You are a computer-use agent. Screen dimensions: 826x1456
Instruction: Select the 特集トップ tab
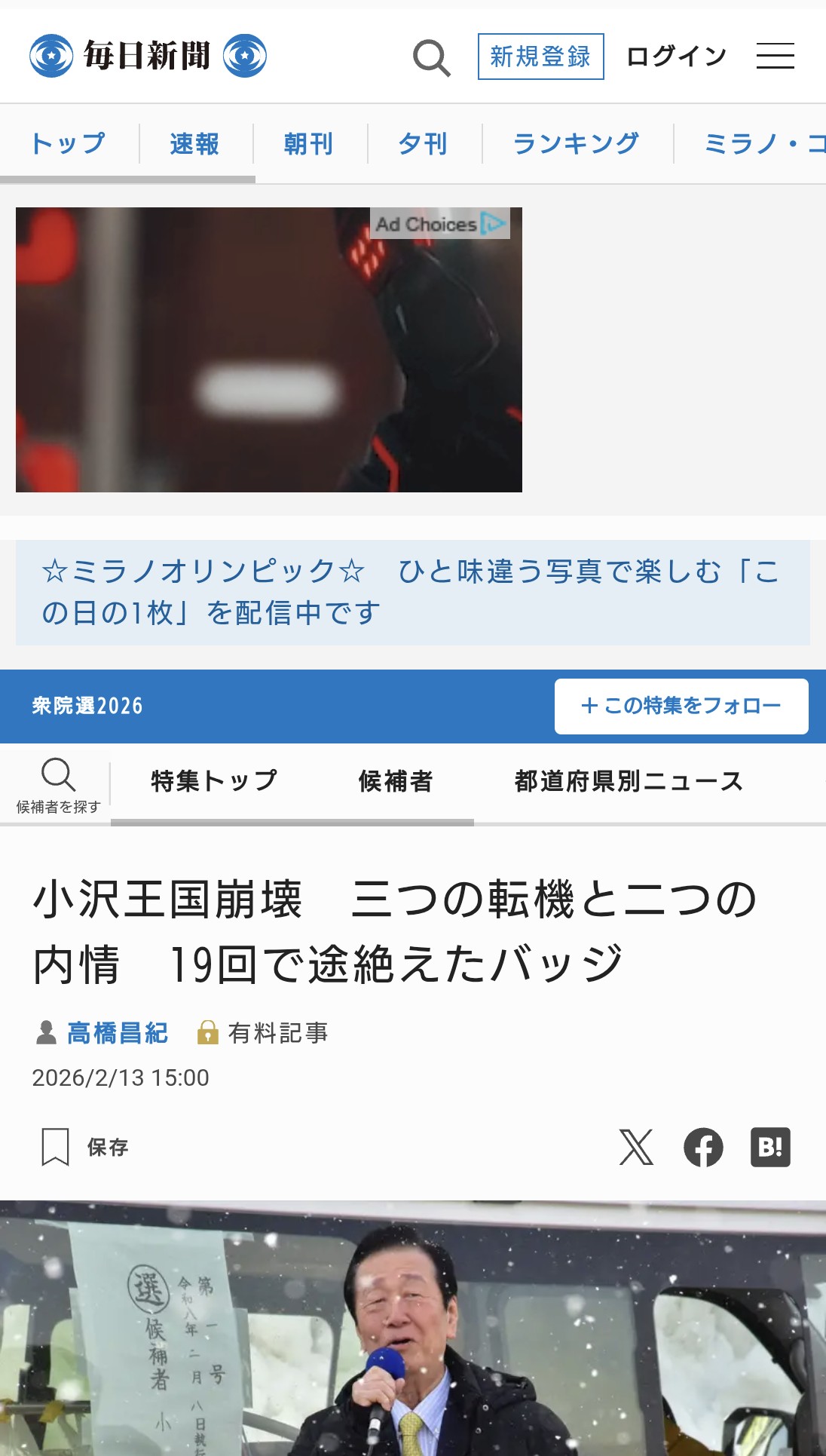(x=214, y=781)
